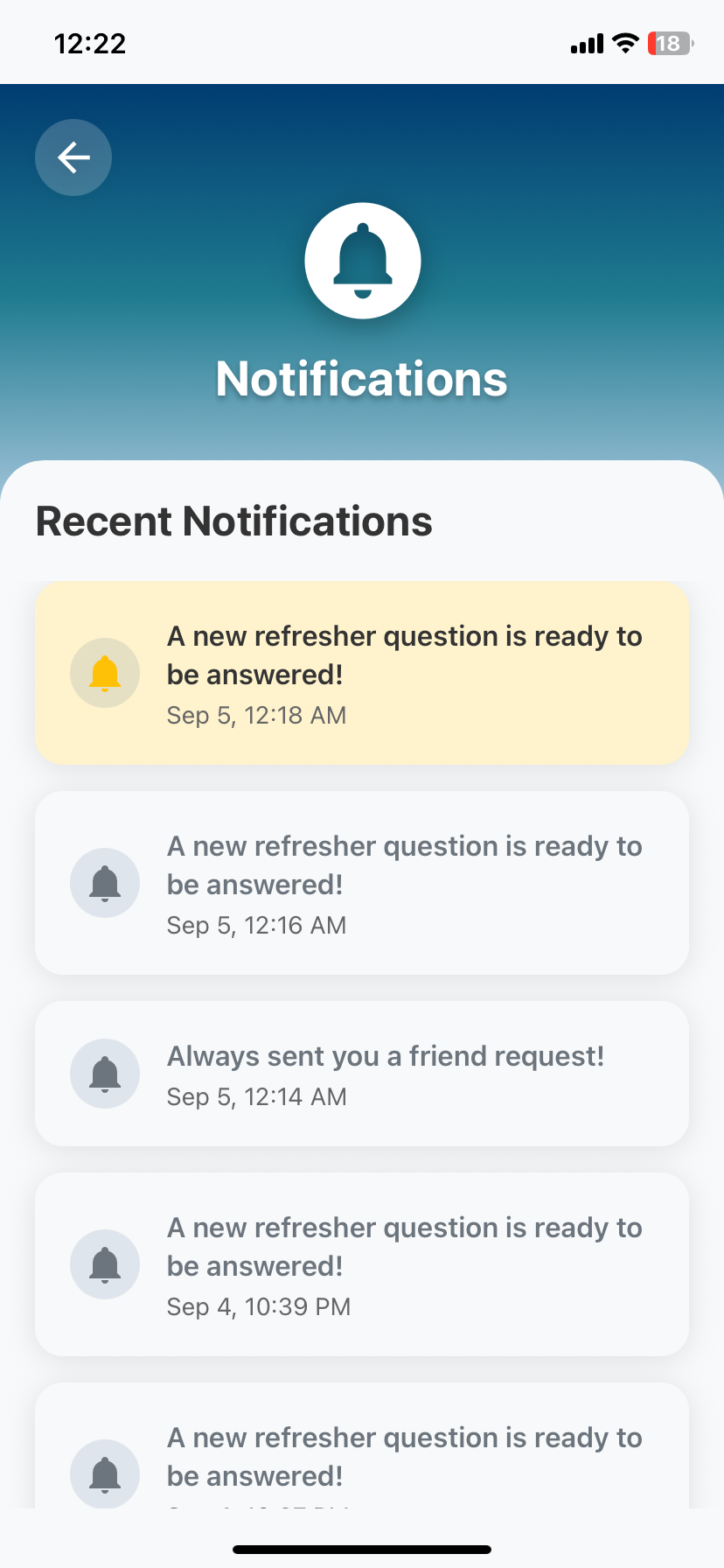Select the Recent Notifications heading

click(233, 521)
